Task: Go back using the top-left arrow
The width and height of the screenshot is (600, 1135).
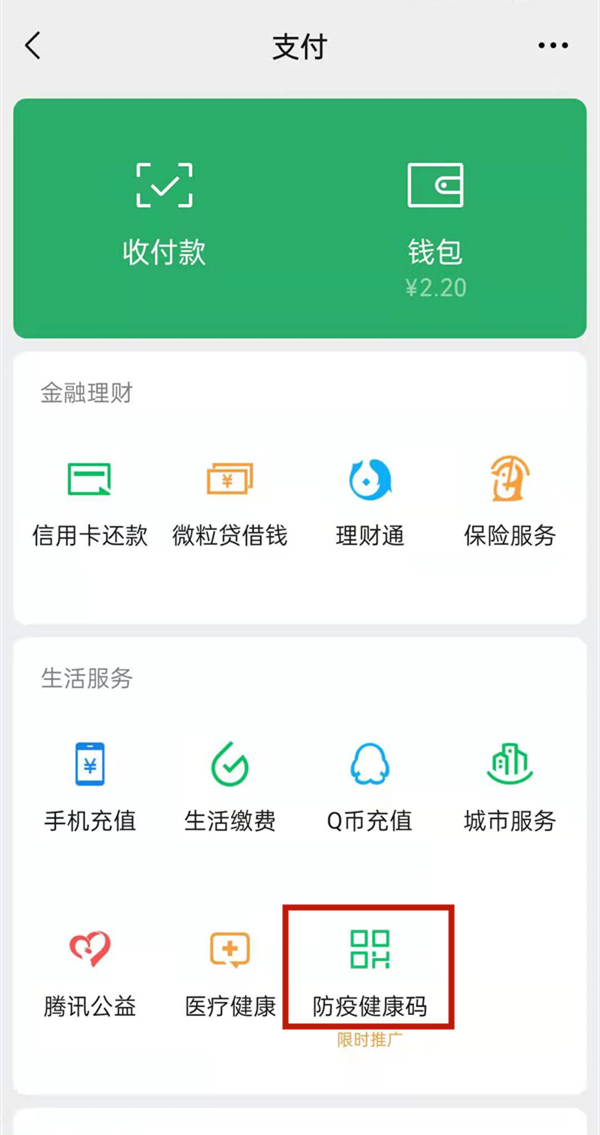Action: pyautogui.click(x=33, y=46)
